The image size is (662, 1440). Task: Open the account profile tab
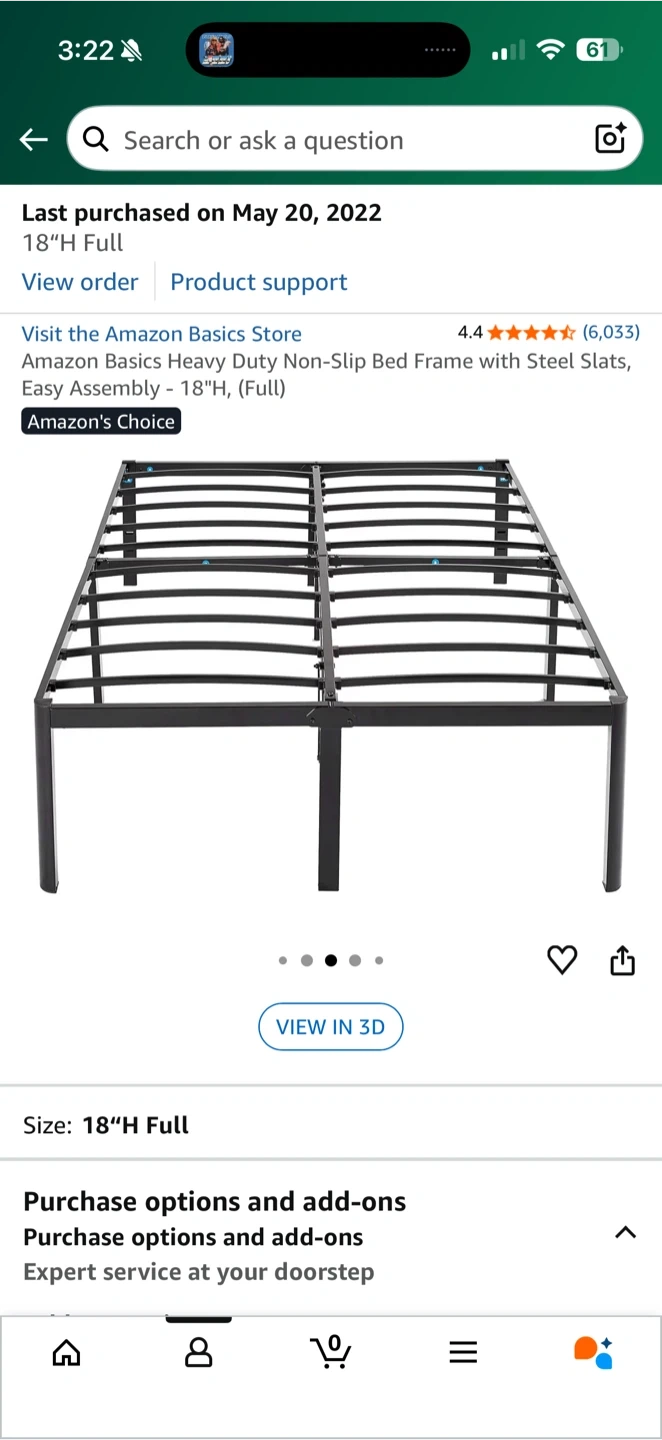tap(199, 1353)
